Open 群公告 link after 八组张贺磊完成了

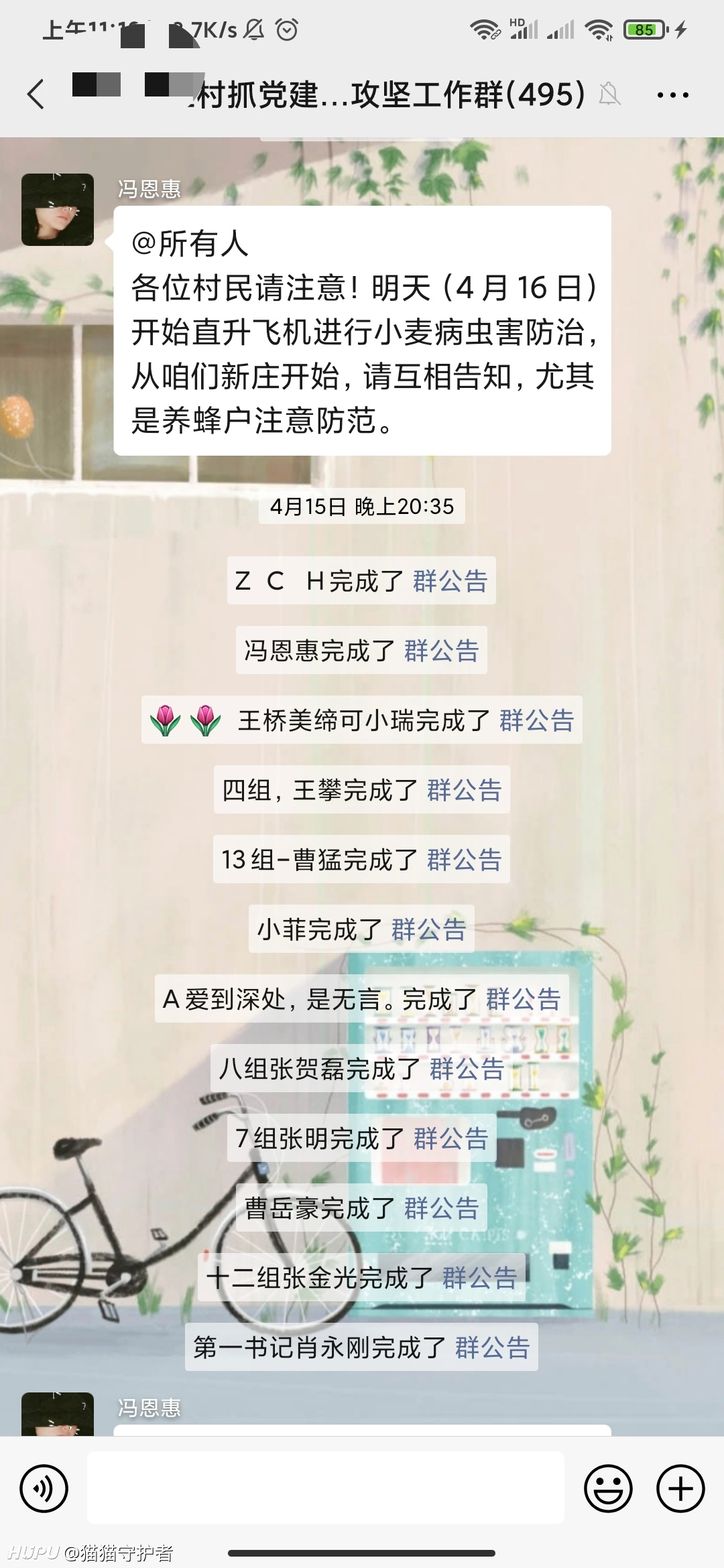coord(467,1069)
